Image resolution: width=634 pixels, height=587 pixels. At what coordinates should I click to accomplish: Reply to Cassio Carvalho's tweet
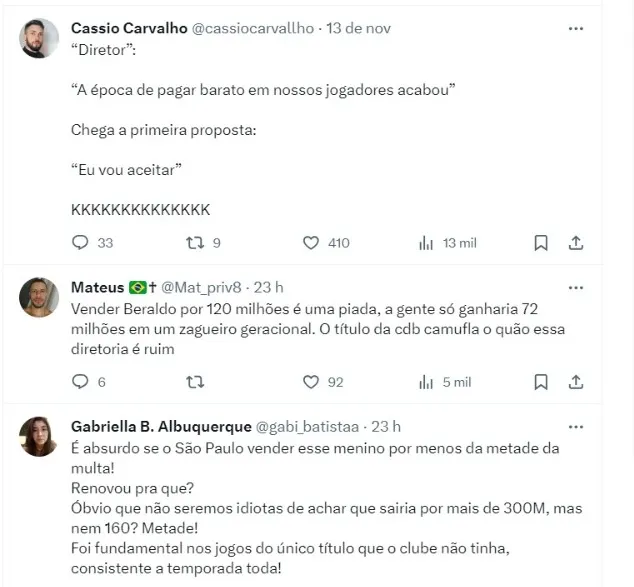82,242
